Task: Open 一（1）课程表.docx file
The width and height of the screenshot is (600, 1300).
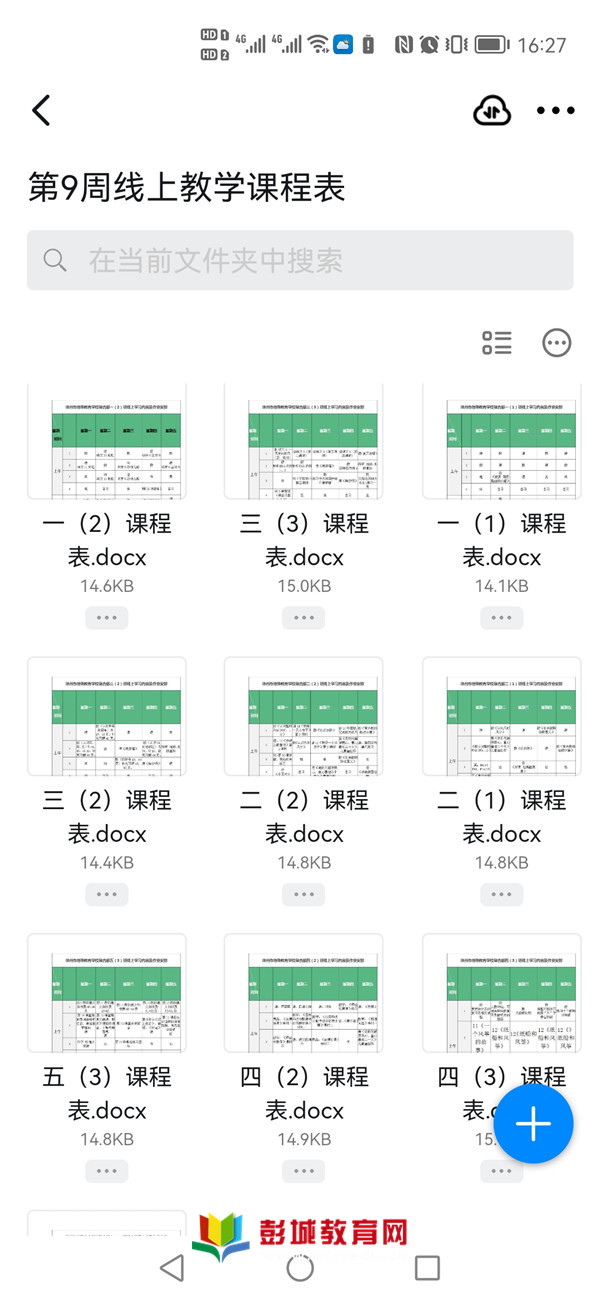Action: coord(502,441)
